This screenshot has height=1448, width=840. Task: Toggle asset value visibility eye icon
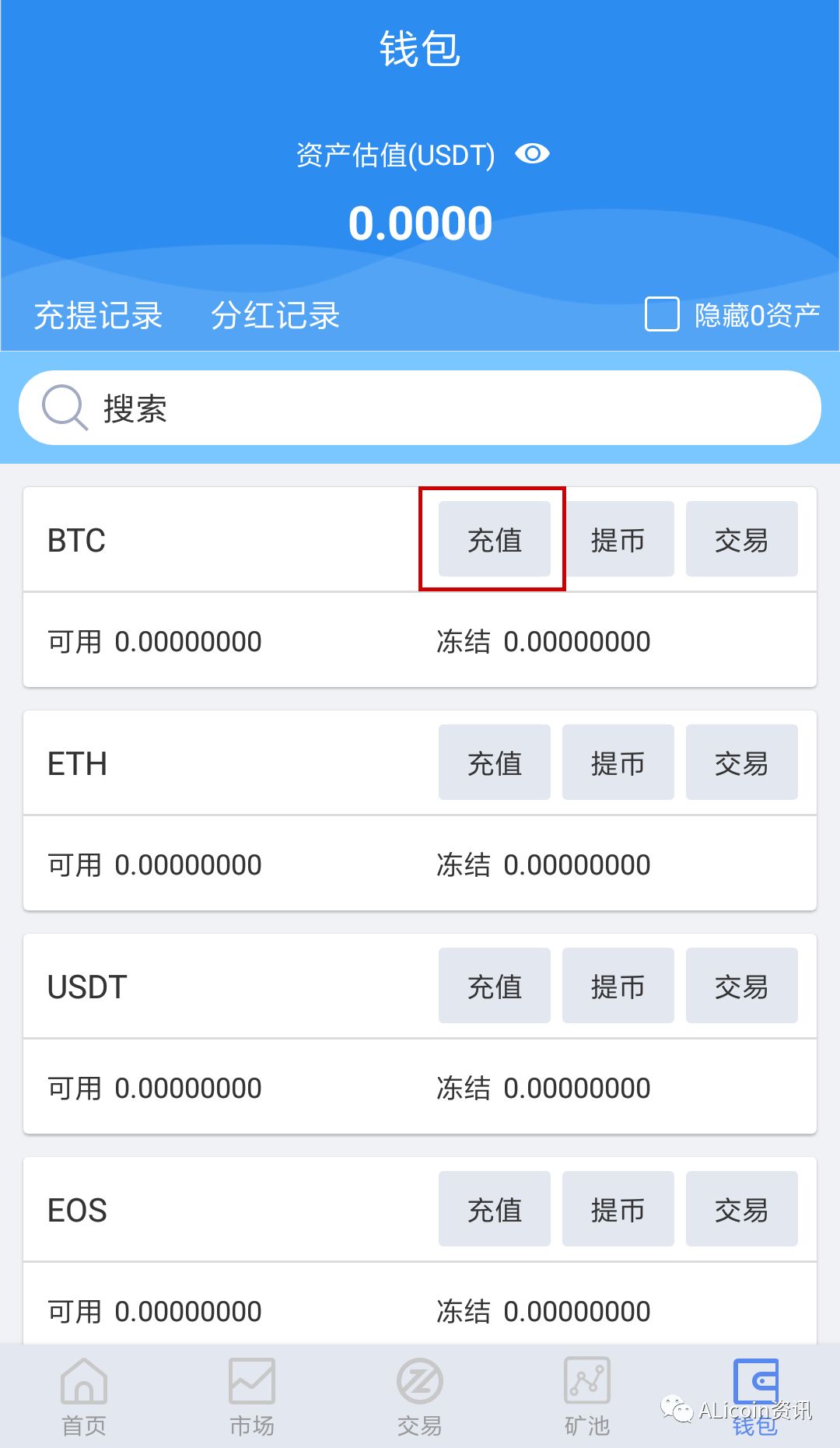(x=533, y=154)
